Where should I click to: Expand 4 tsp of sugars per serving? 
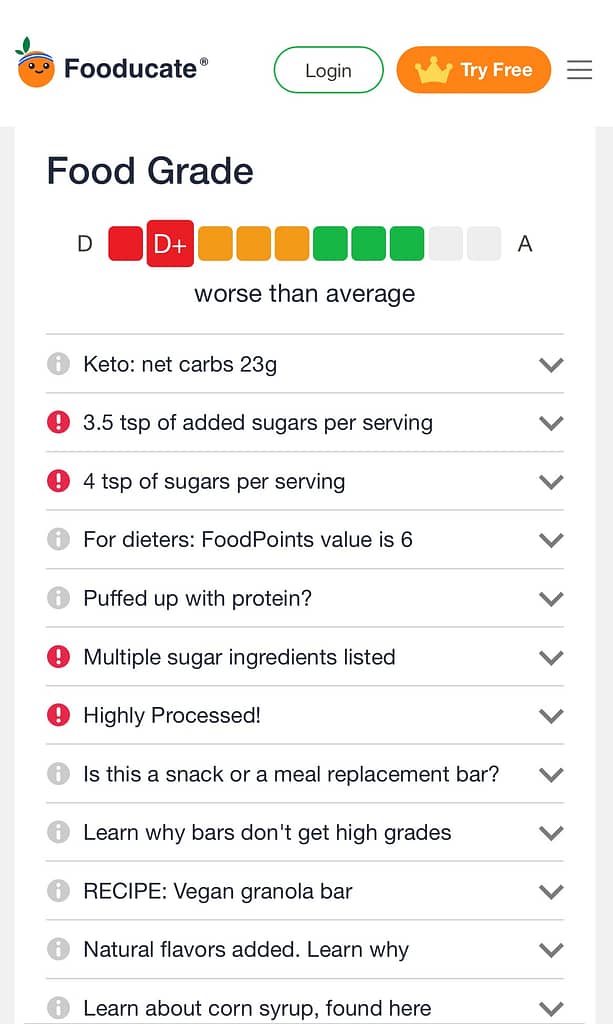[x=305, y=481]
